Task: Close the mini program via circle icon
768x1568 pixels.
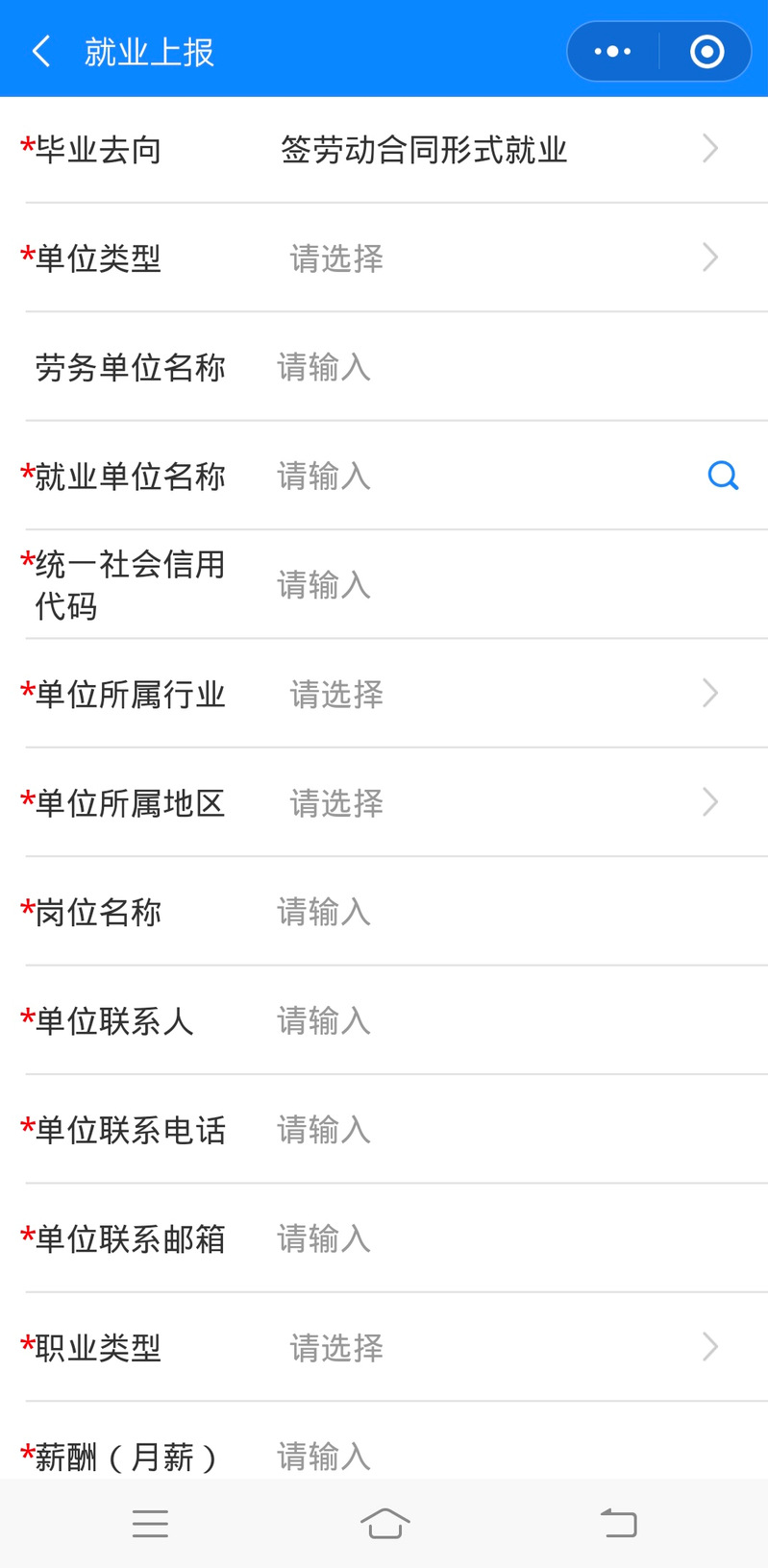Action: tap(706, 52)
